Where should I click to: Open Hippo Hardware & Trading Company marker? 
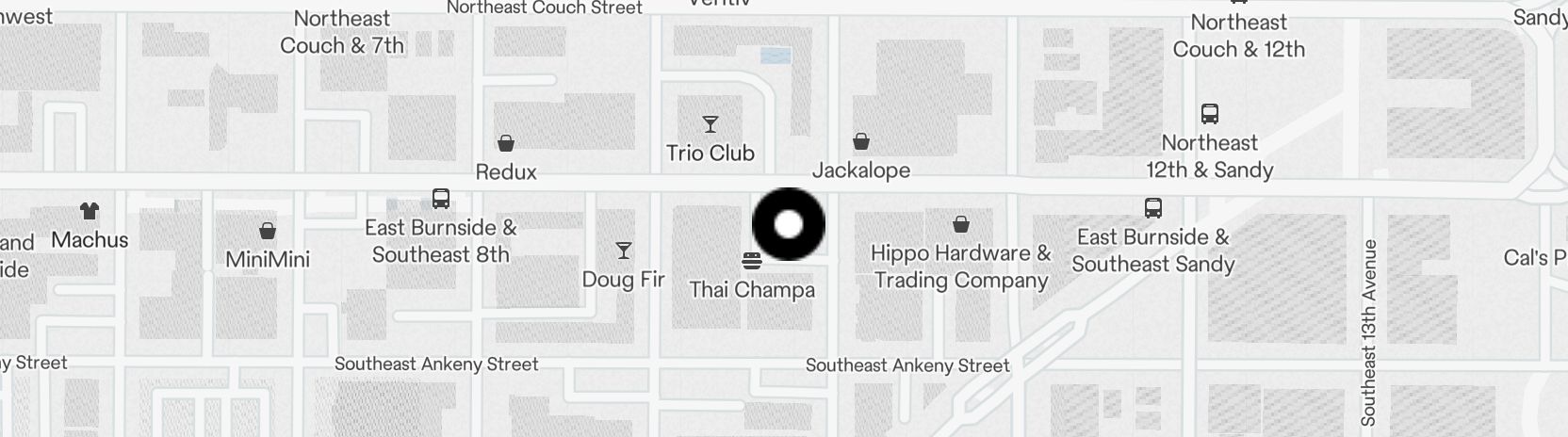[960, 224]
